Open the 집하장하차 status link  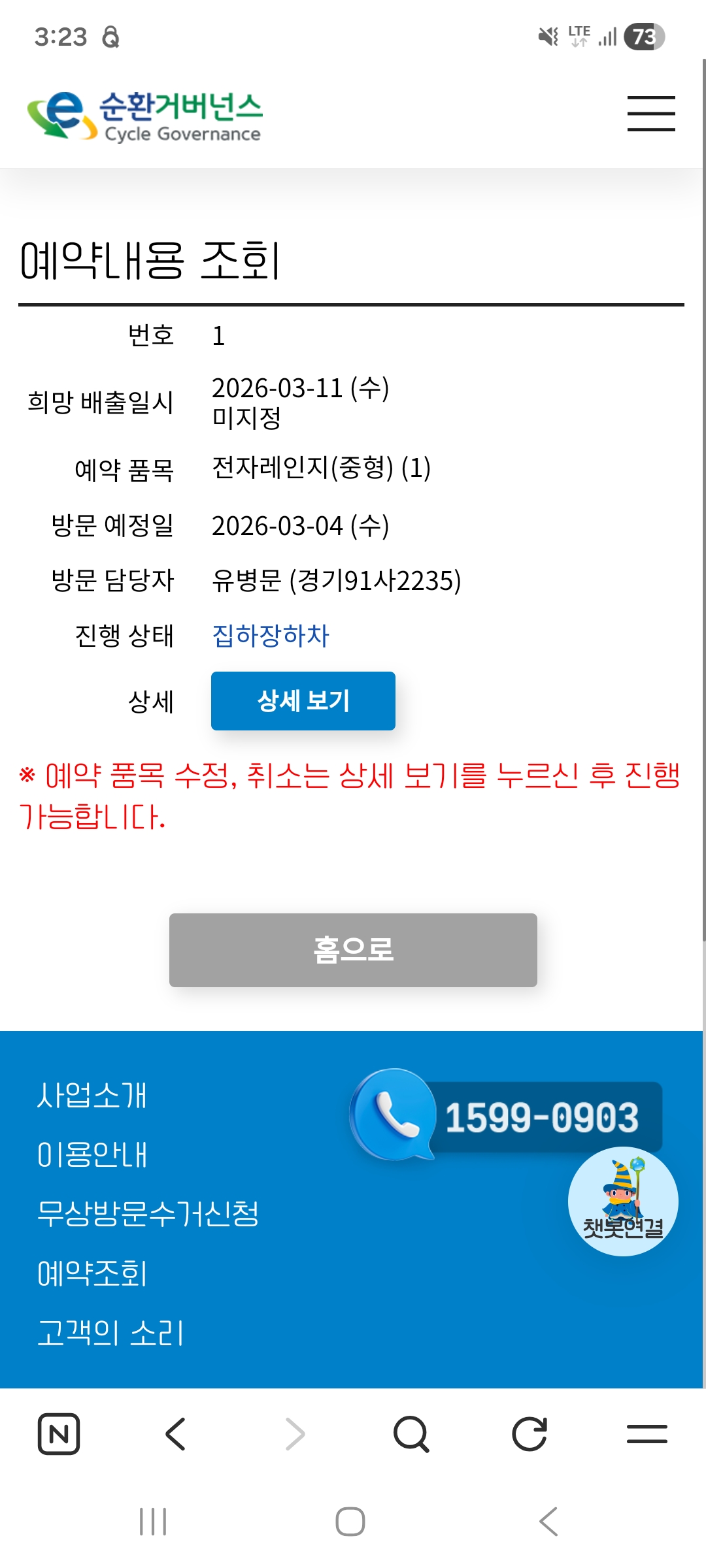pyautogui.click(x=271, y=636)
